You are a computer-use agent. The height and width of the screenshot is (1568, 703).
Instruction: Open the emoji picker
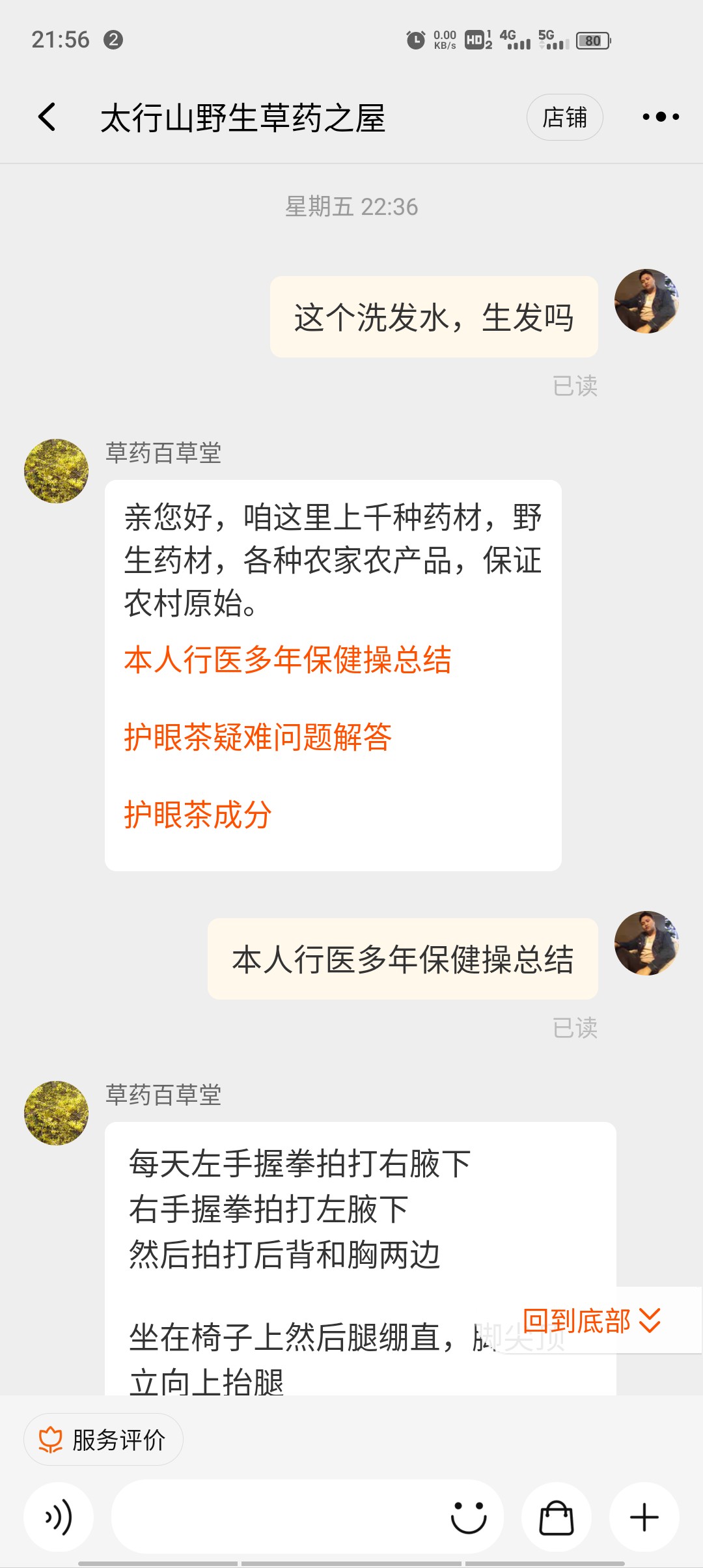click(469, 1517)
